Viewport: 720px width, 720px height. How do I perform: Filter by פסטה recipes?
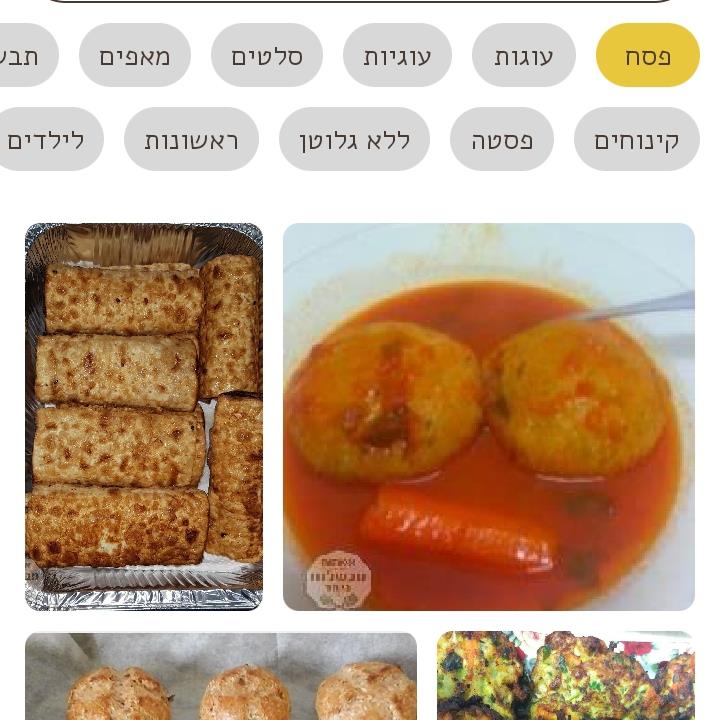pos(501,140)
